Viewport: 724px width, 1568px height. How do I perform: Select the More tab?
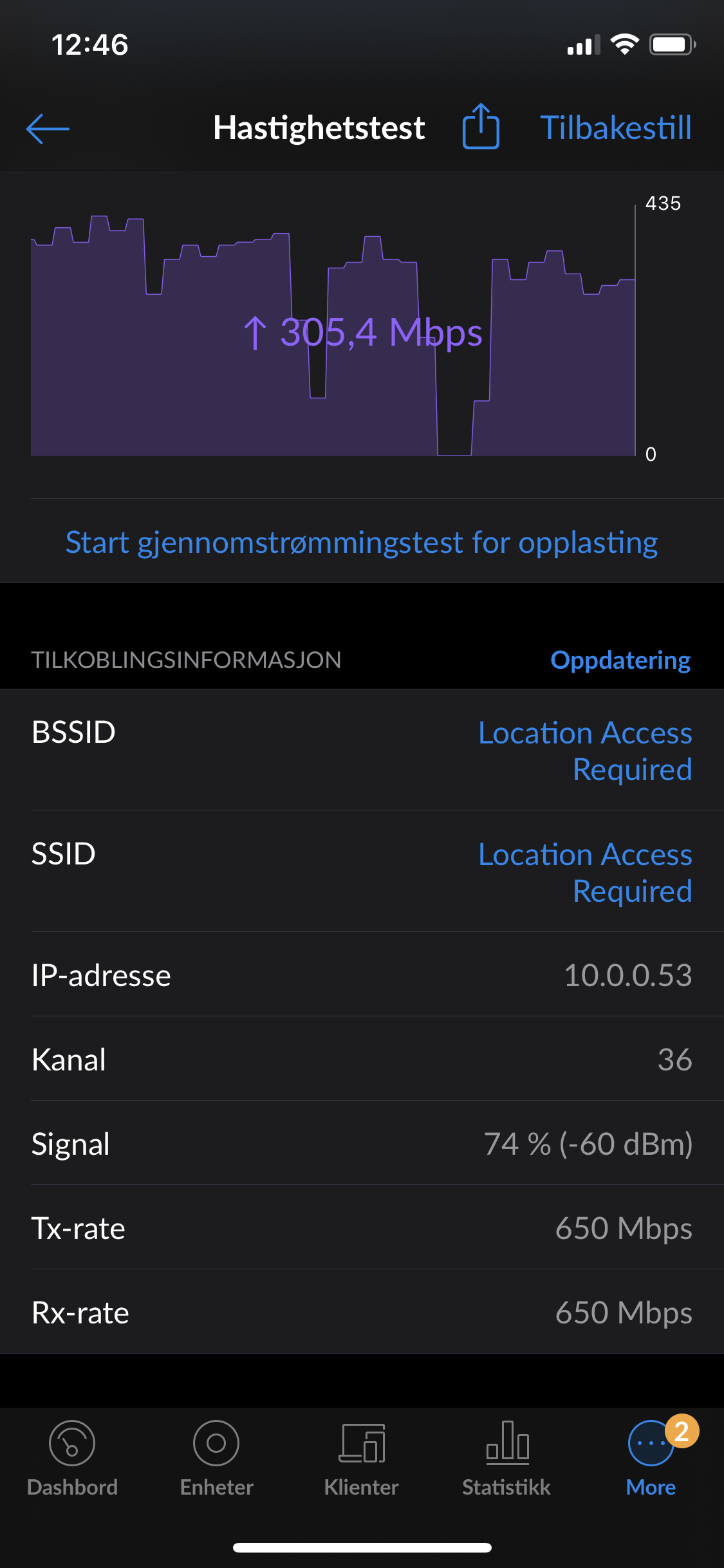(x=651, y=1459)
